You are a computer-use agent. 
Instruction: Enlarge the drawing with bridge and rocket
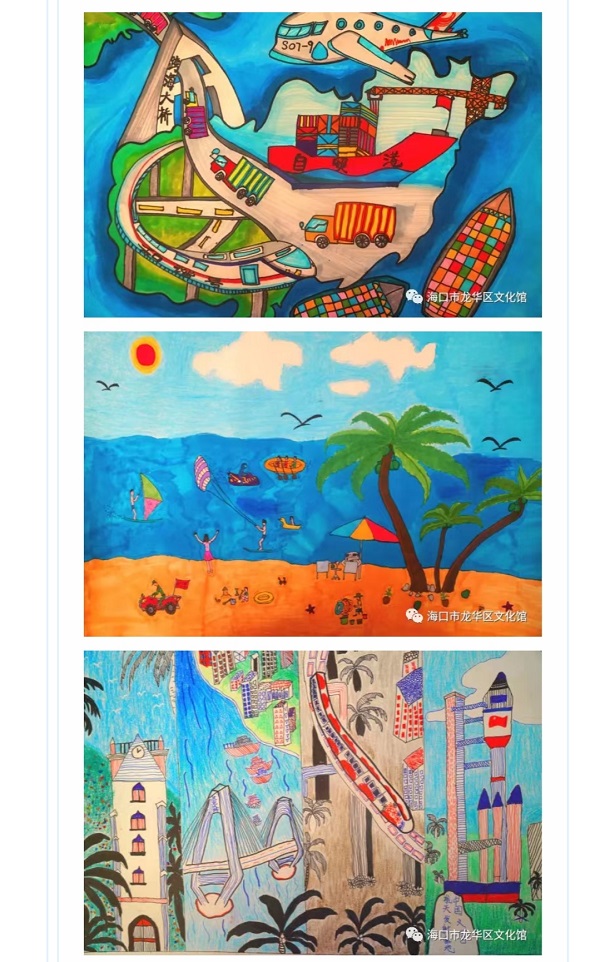[312, 802]
